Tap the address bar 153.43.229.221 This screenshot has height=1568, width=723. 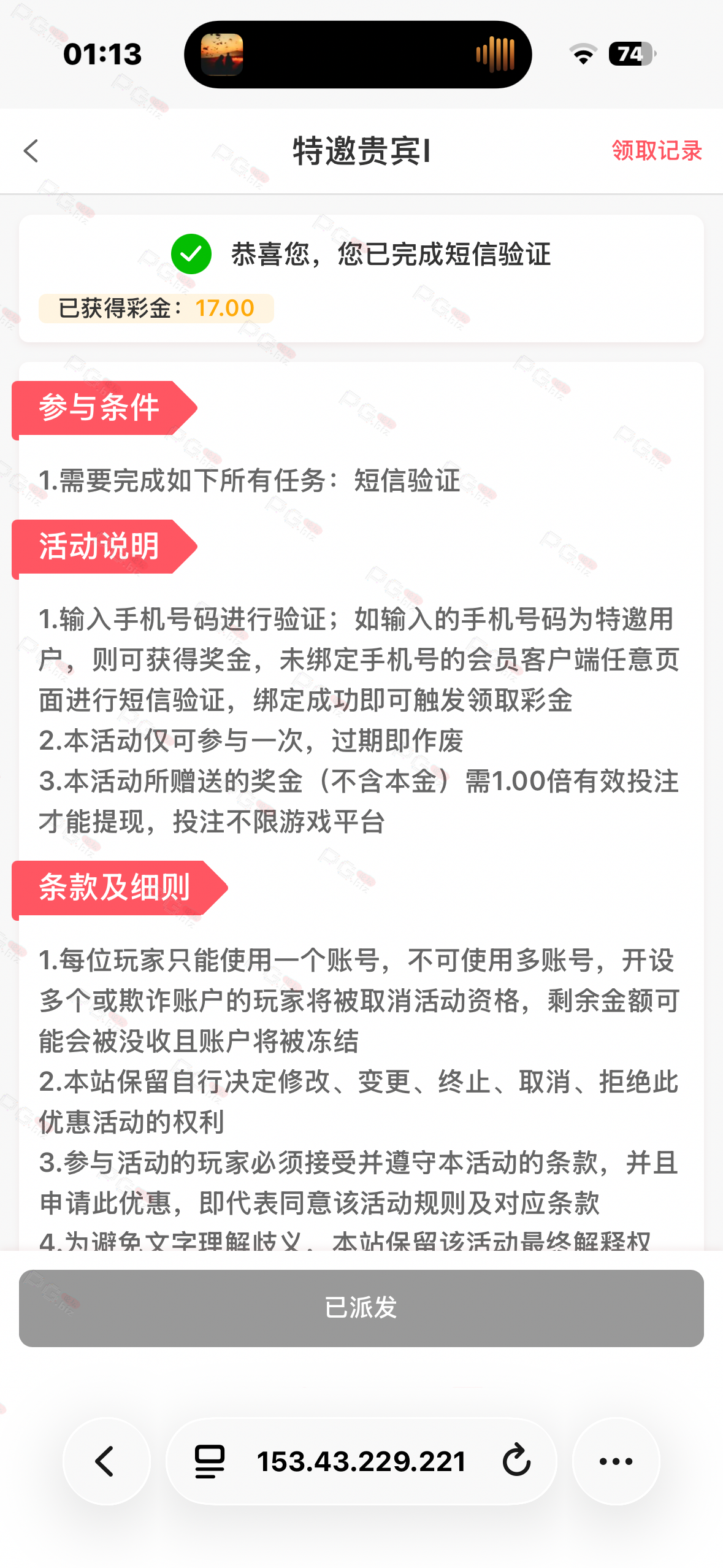tap(361, 1461)
